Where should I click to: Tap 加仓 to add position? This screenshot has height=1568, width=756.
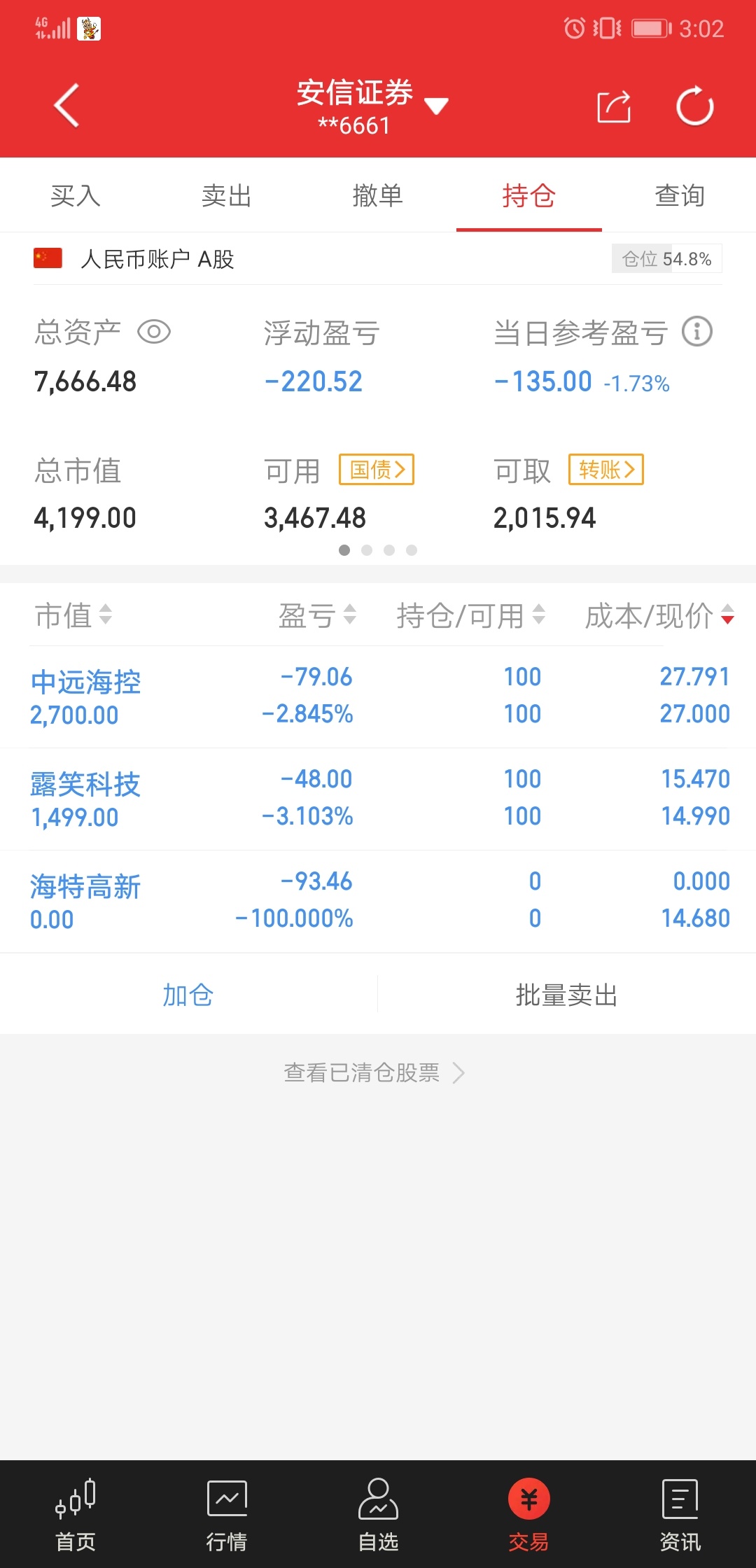point(188,994)
